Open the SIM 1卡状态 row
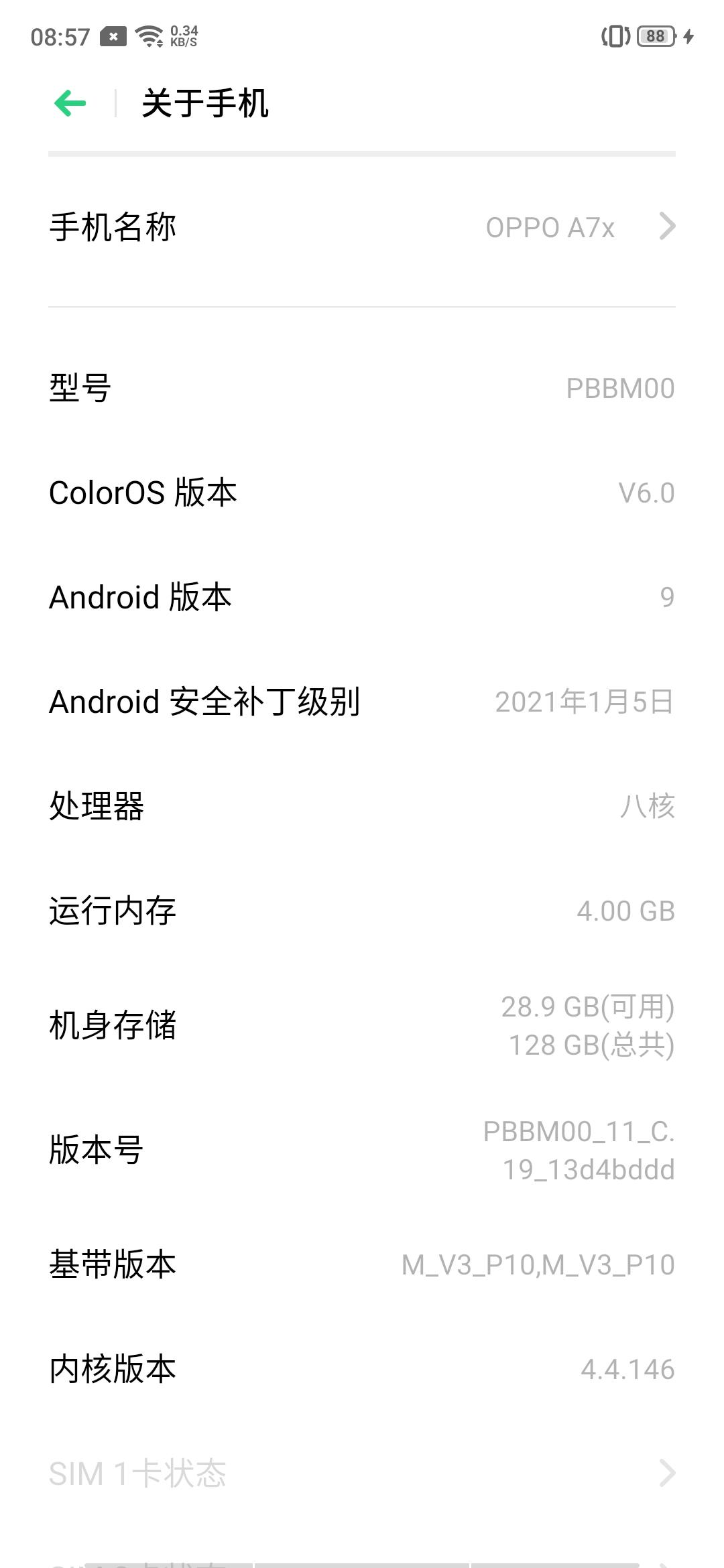The width and height of the screenshot is (724, 1568). pos(362,1473)
